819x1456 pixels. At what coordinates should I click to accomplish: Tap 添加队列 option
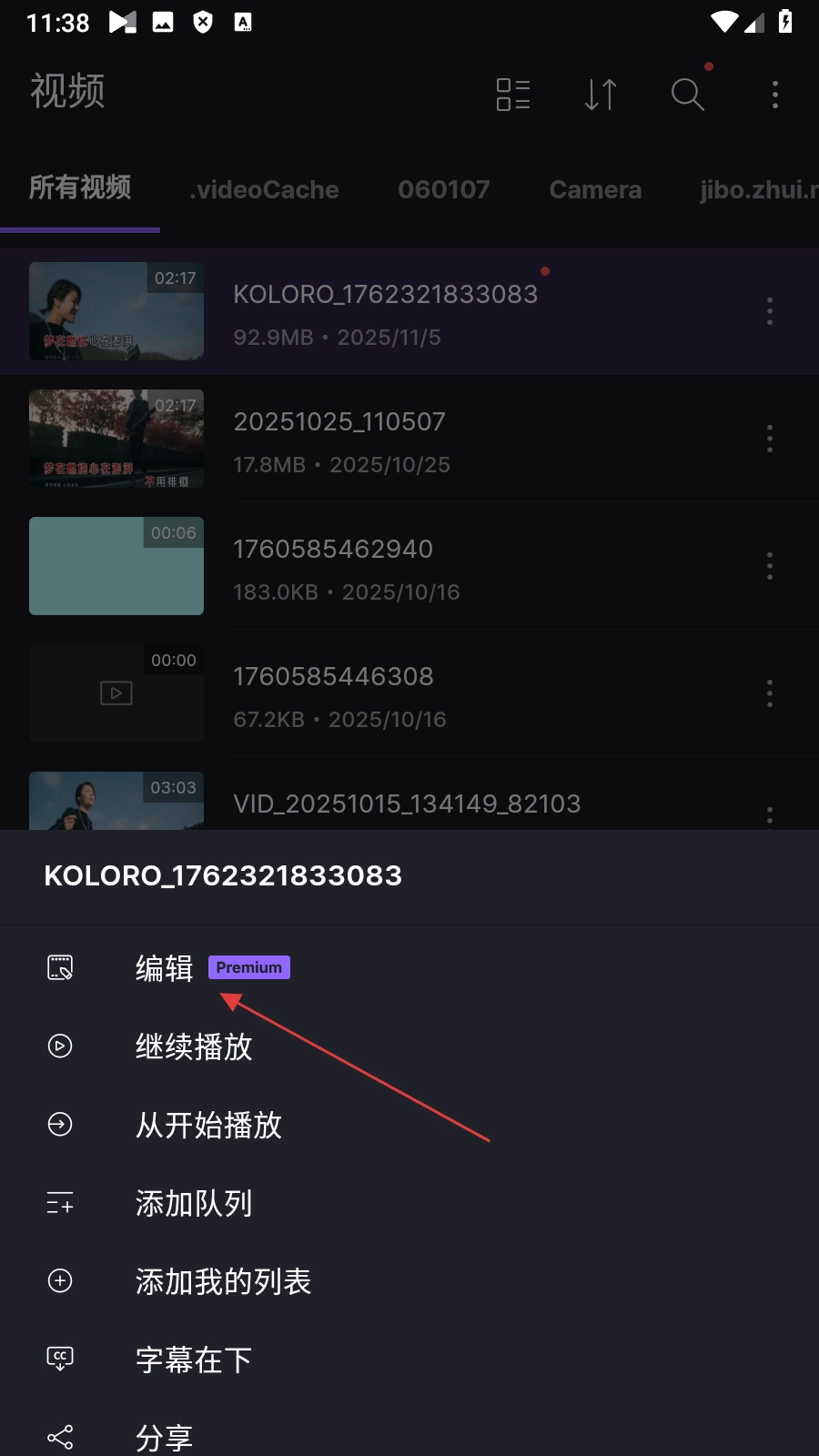pos(193,1203)
